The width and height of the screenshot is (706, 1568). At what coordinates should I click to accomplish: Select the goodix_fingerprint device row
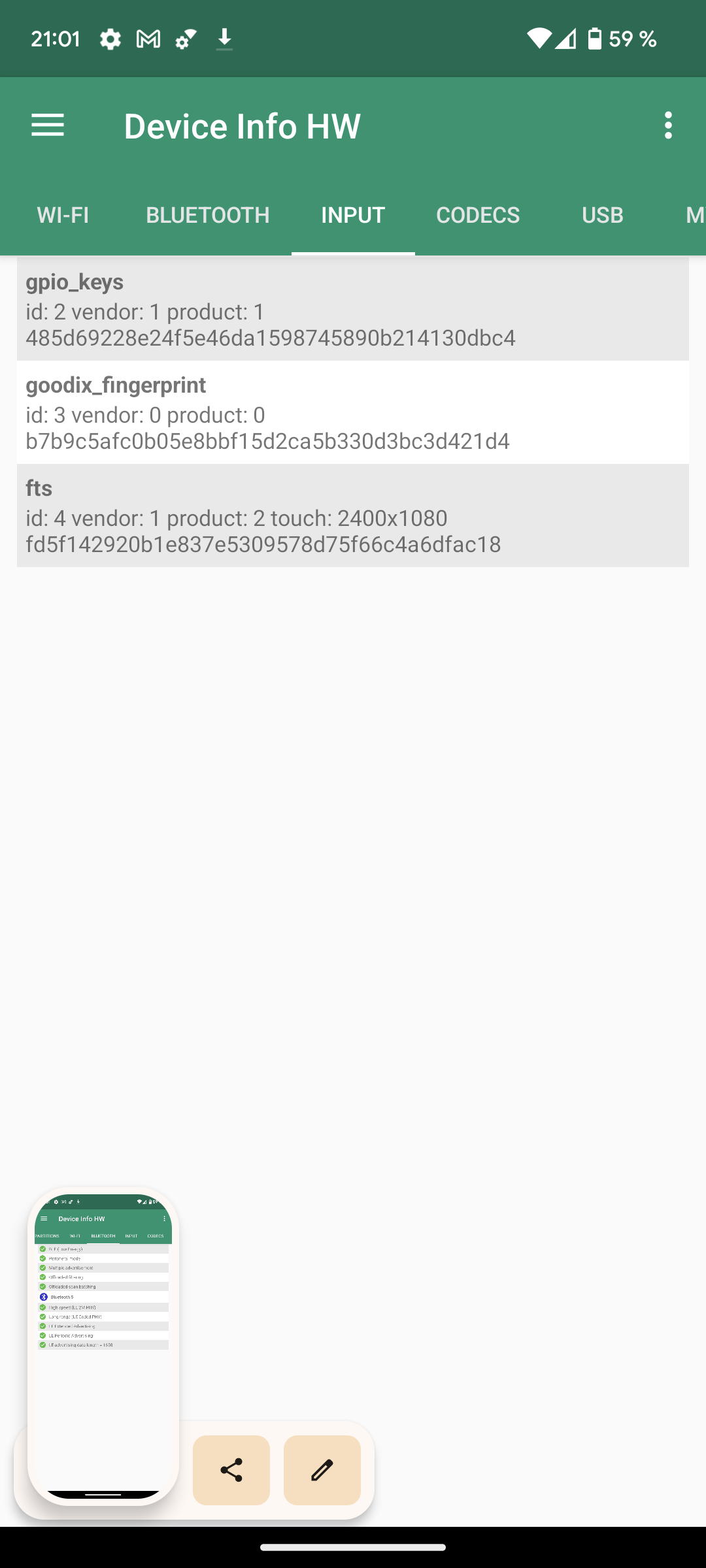coord(353,412)
